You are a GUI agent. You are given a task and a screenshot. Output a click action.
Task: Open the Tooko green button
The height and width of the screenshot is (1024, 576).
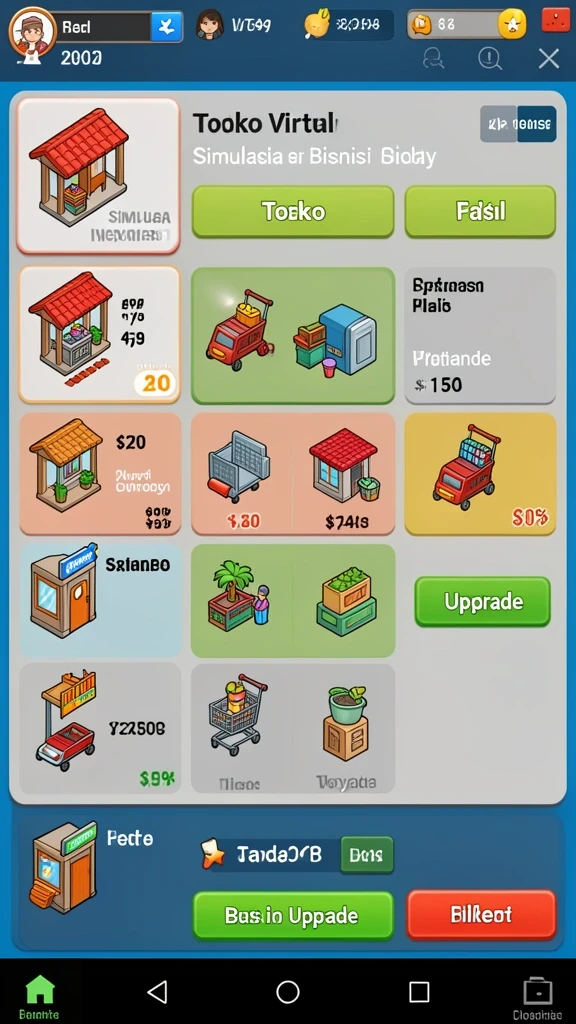pos(293,212)
